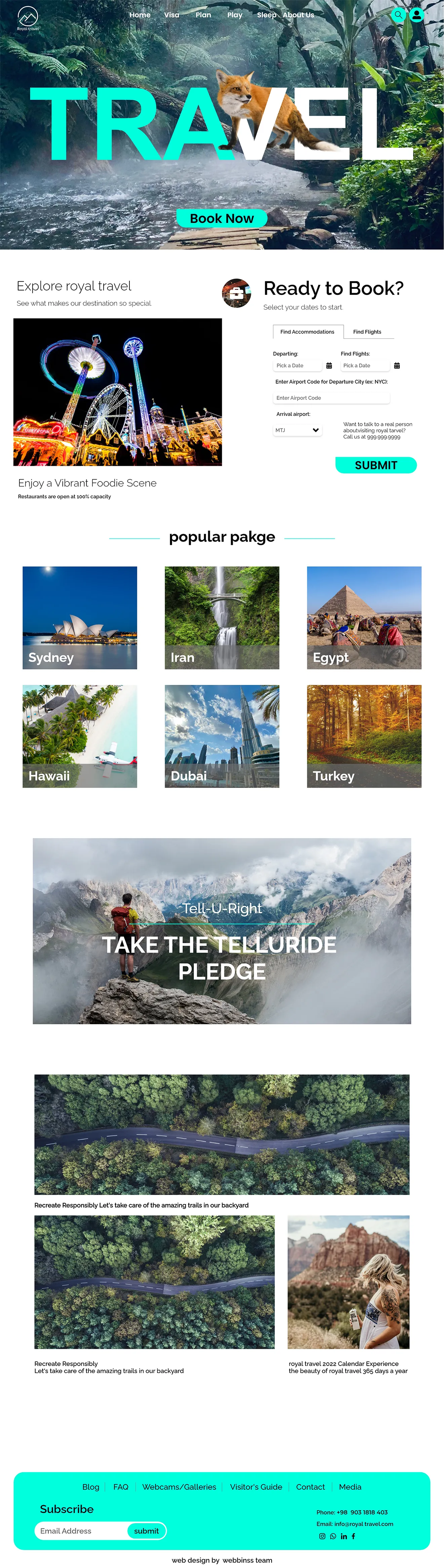Switch to the Find Flights tab
The width and height of the screenshot is (444, 1568).
point(367,332)
